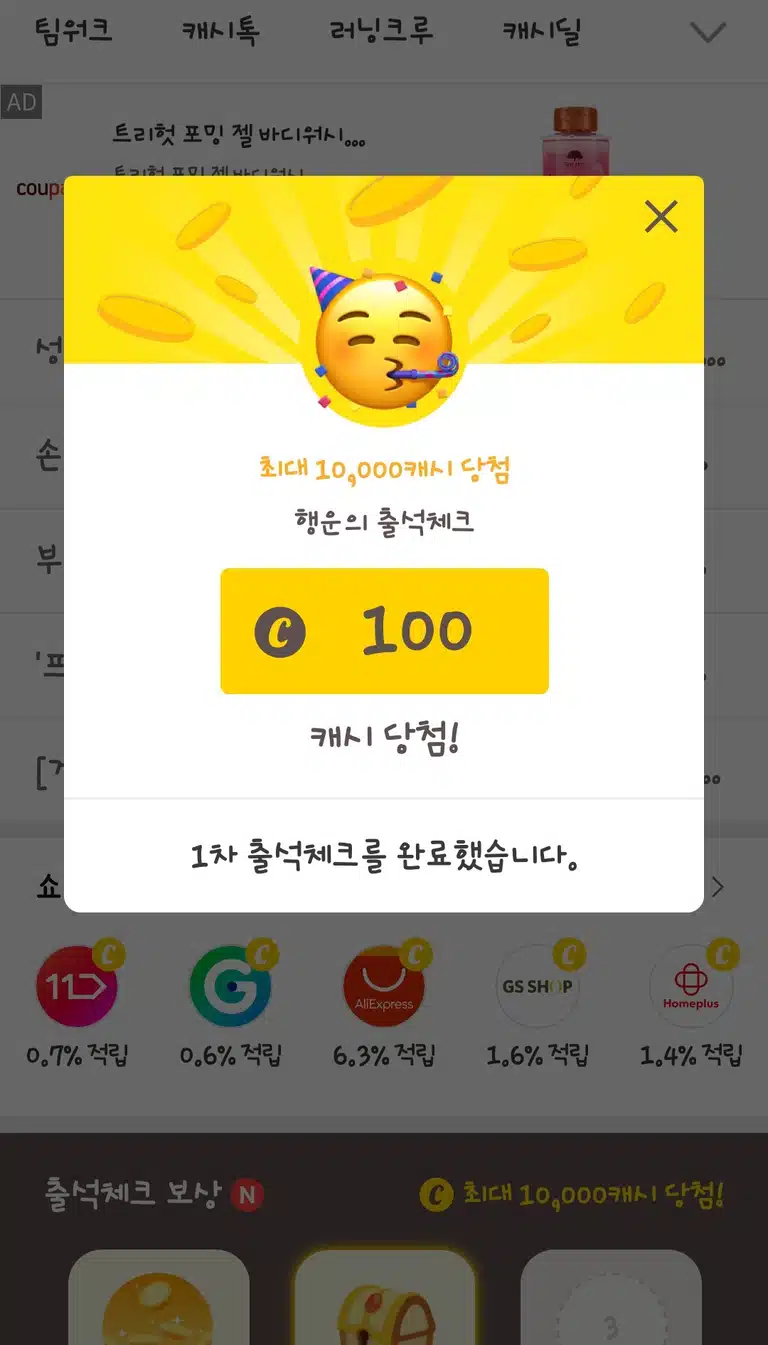Switch to the 캐시톡 tab

tap(220, 31)
